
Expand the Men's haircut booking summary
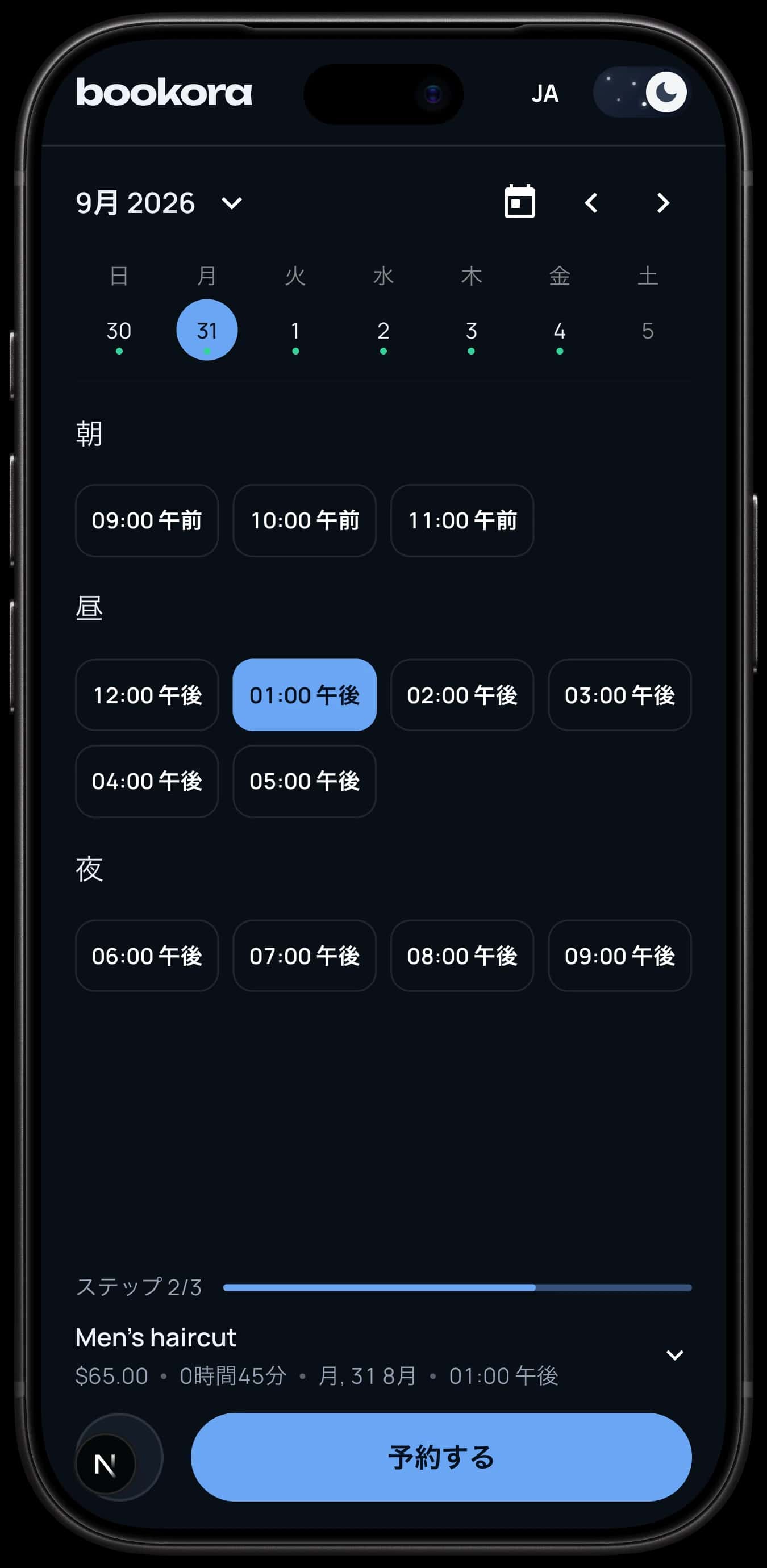[x=674, y=1355]
